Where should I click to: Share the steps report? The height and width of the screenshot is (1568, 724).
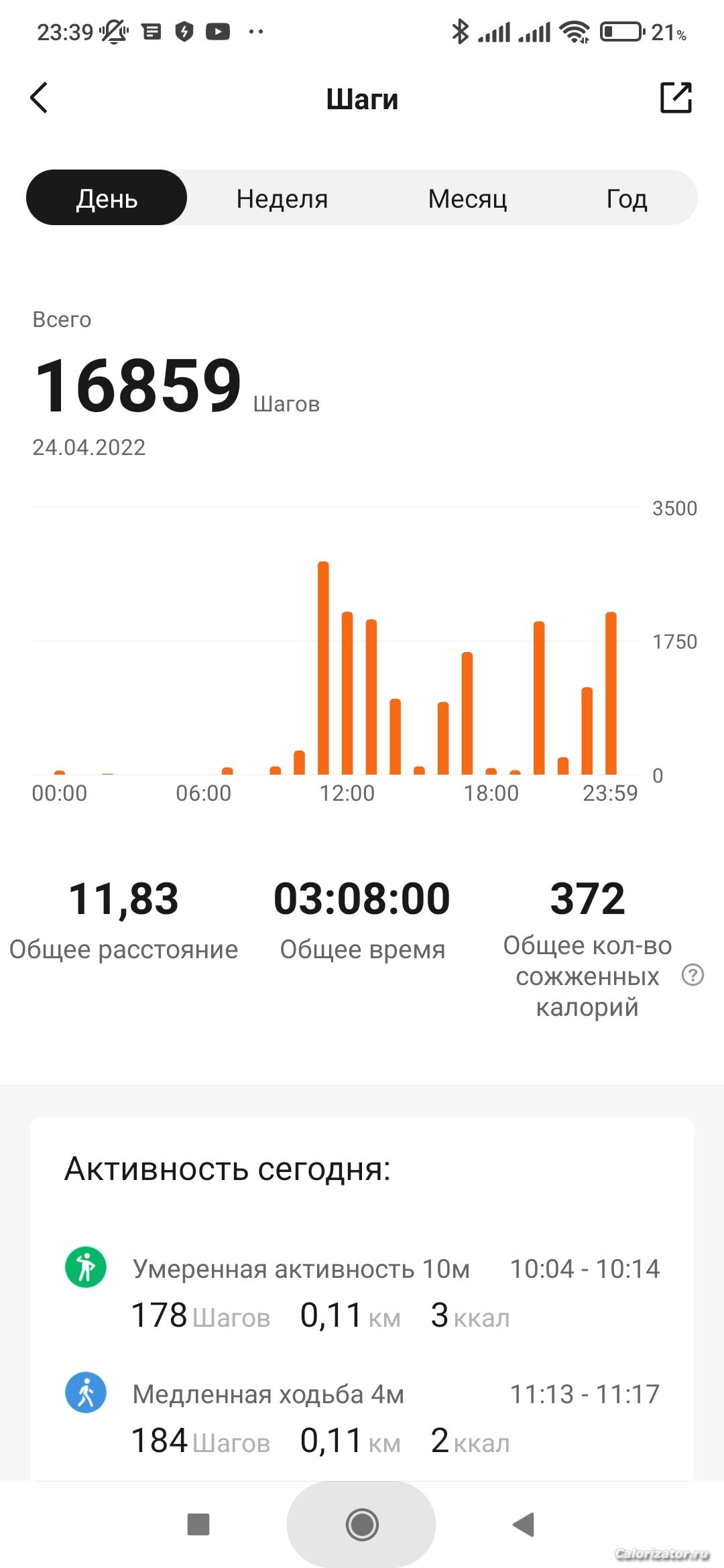pos(676,98)
